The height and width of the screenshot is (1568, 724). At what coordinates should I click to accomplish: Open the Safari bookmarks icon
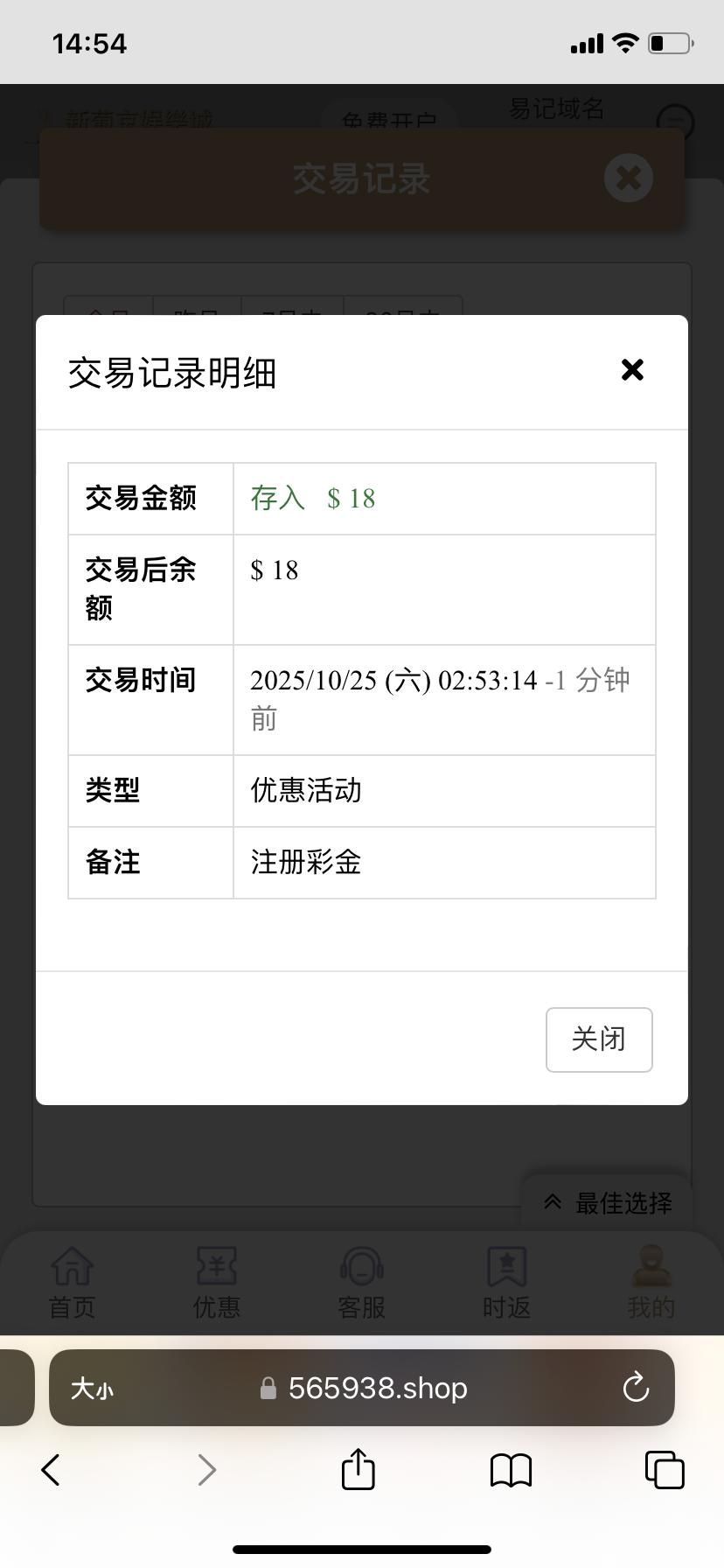[511, 1470]
